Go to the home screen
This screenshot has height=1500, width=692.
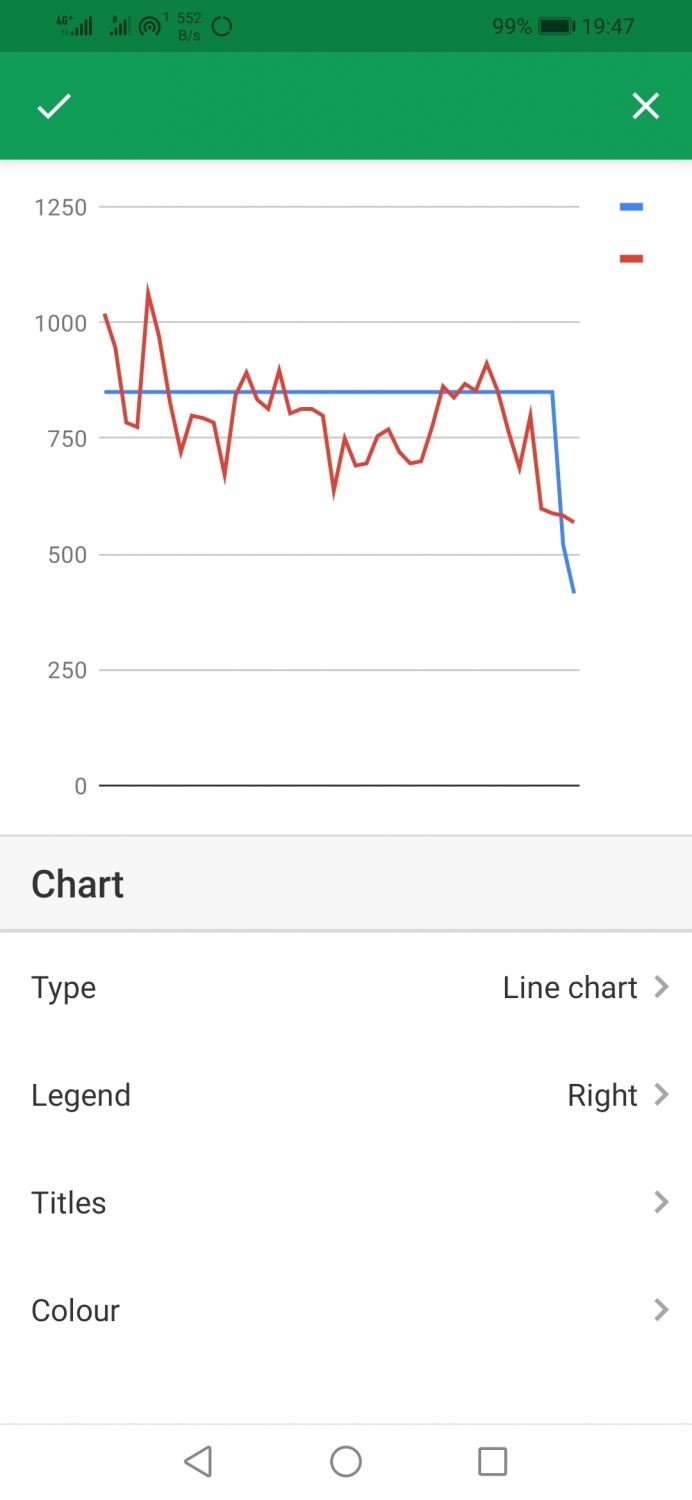click(346, 1462)
